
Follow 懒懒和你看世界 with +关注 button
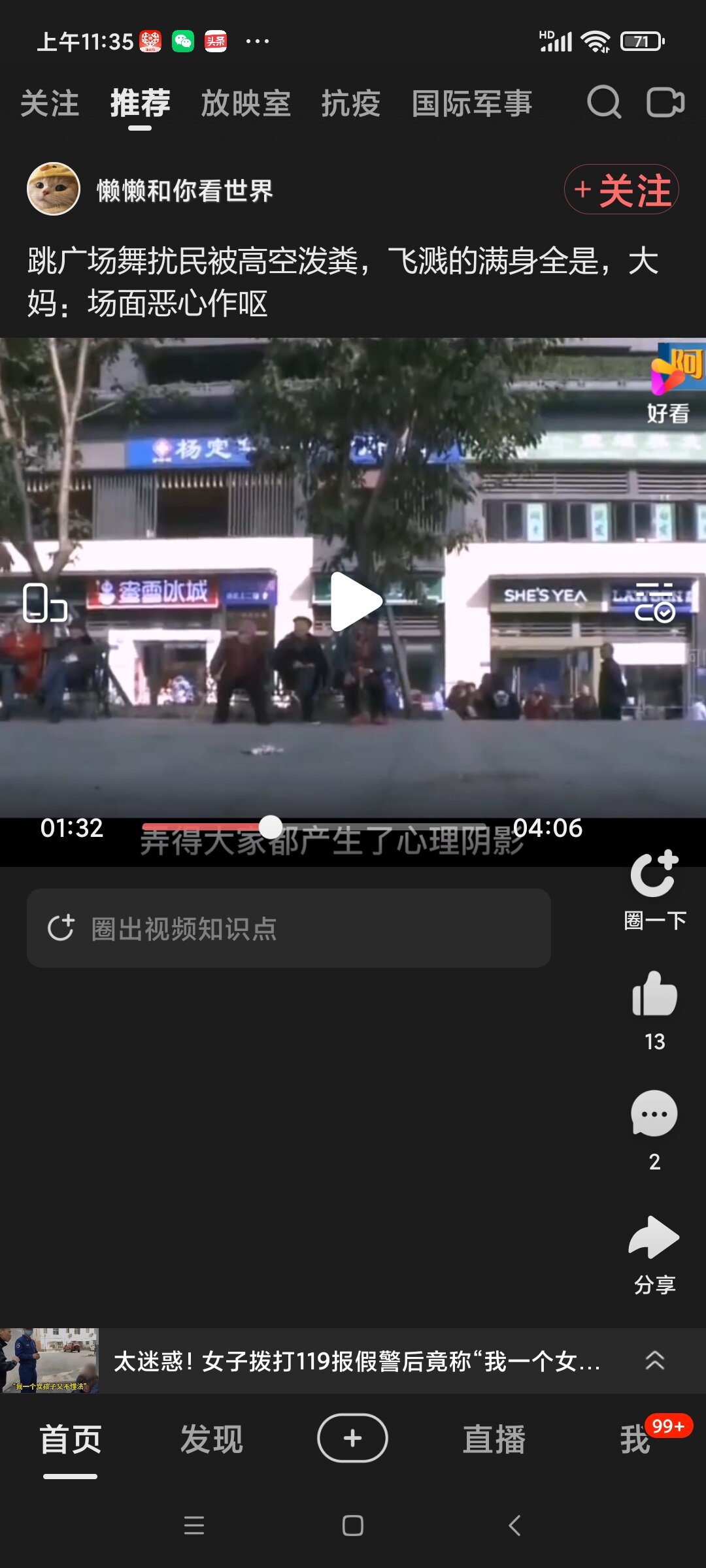621,189
